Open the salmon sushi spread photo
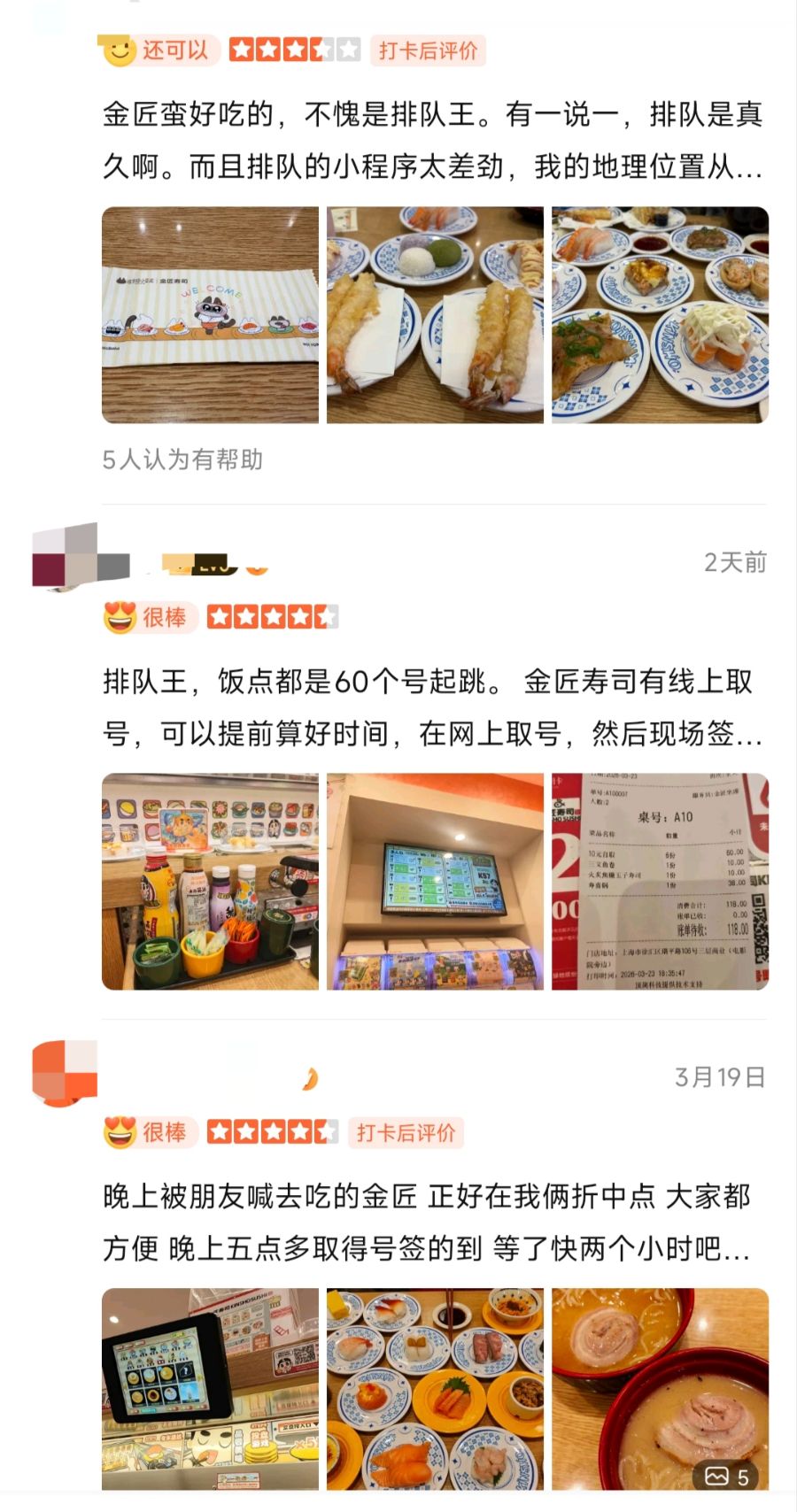 435,1390
